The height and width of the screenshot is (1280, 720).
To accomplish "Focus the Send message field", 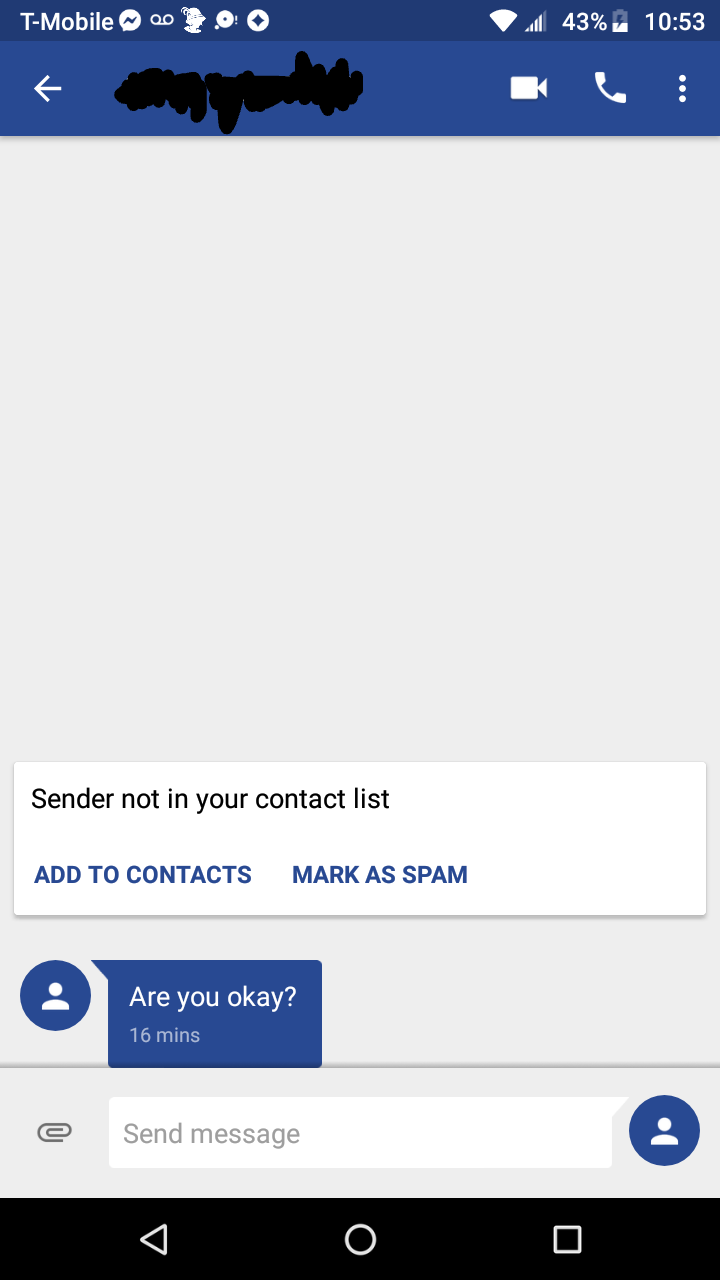I will coord(360,1133).
